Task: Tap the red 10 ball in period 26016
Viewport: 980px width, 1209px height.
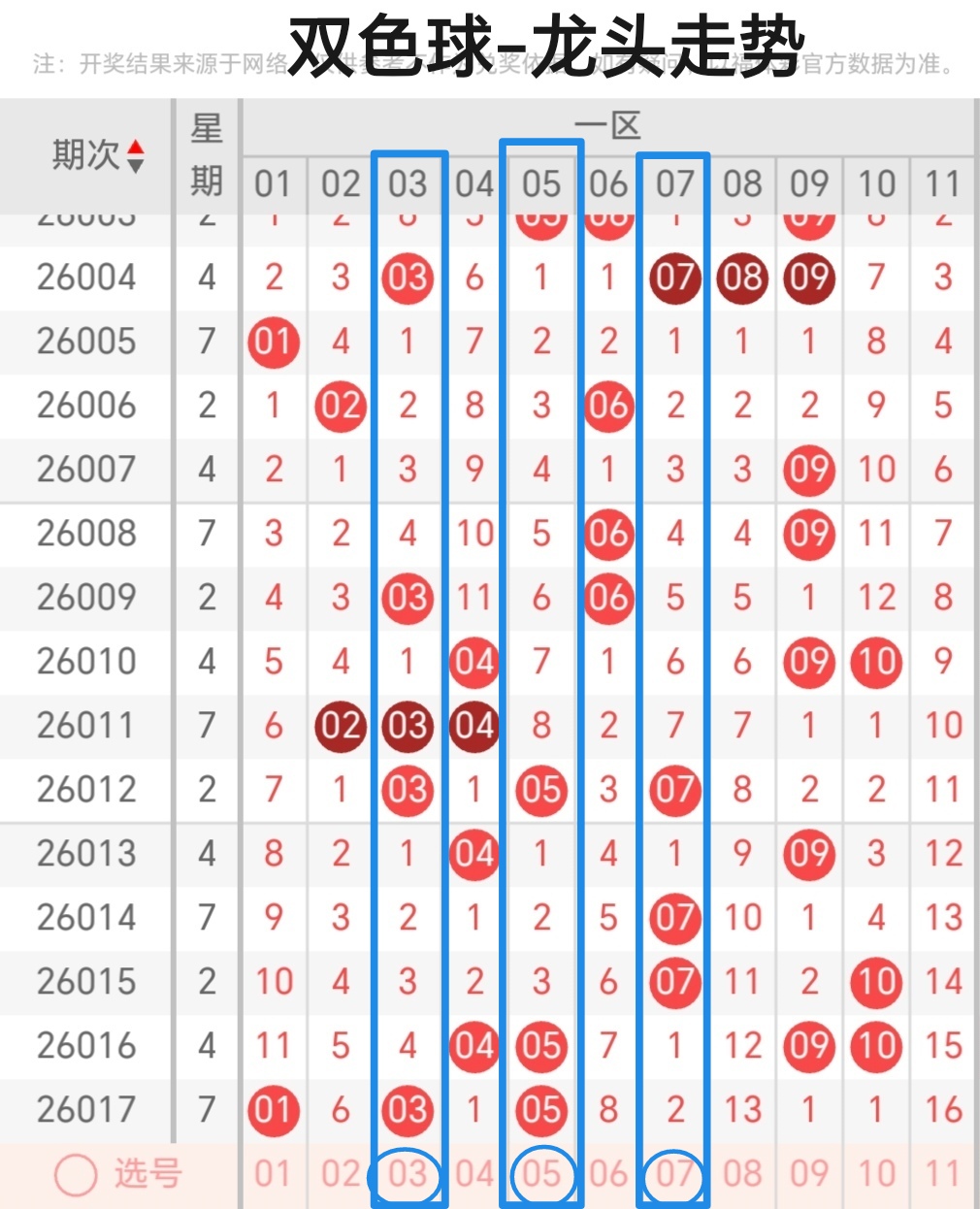Action: click(x=875, y=1045)
